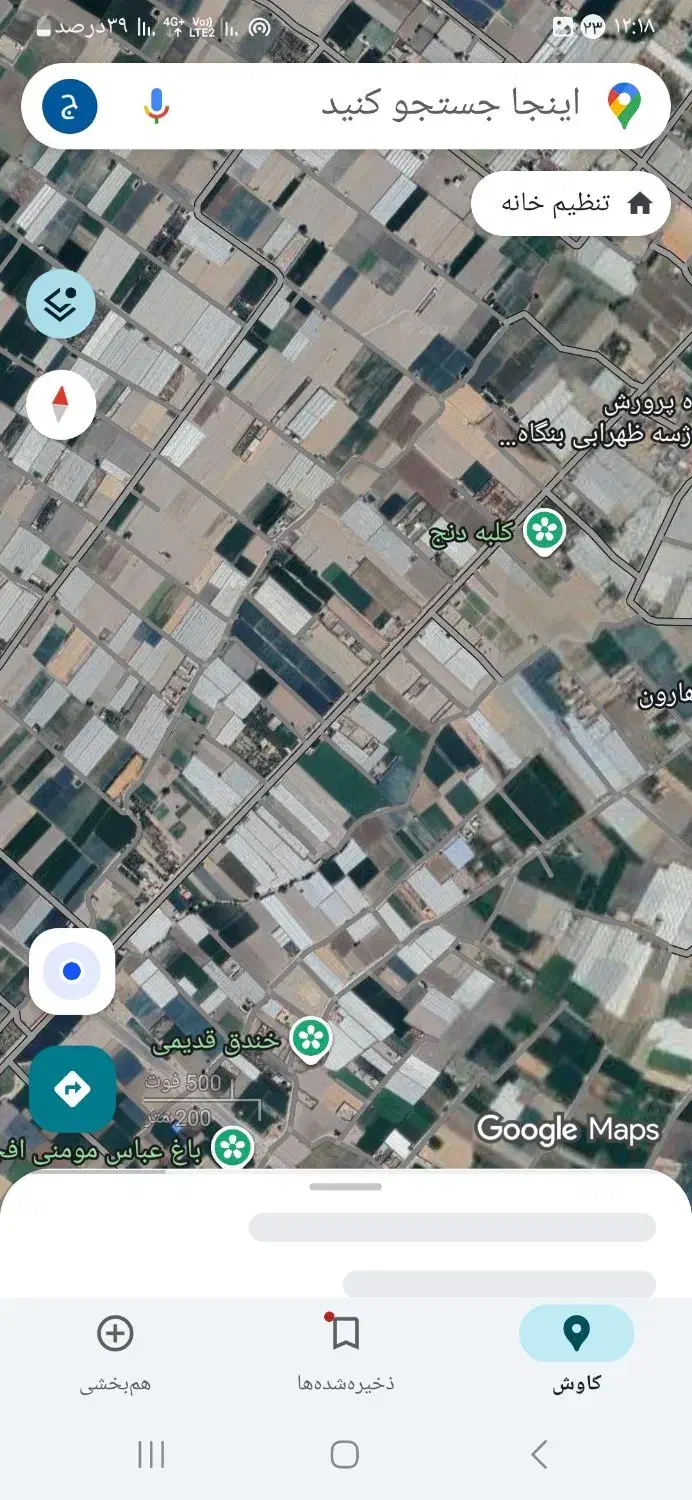
Task: Open the «باغ عباس مومنی» place pin
Action: pyautogui.click(x=233, y=1147)
